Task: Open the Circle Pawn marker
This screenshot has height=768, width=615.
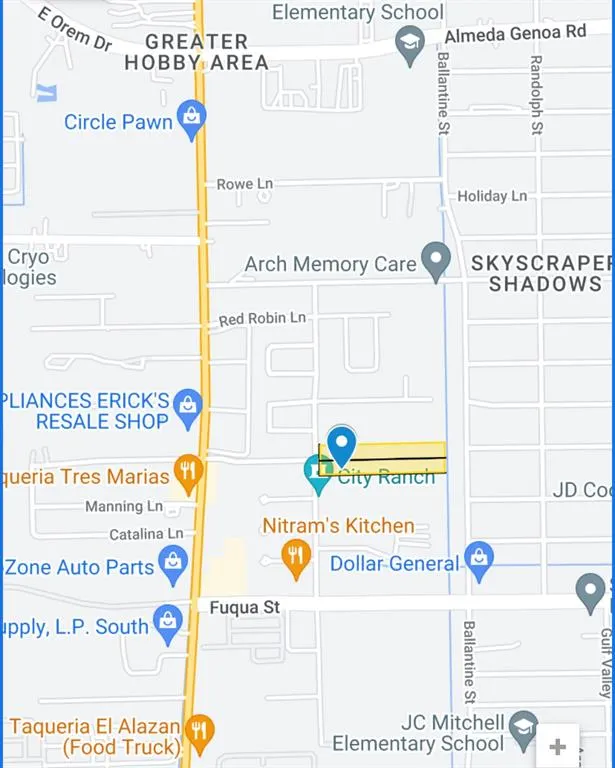Action: click(x=191, y=120)
